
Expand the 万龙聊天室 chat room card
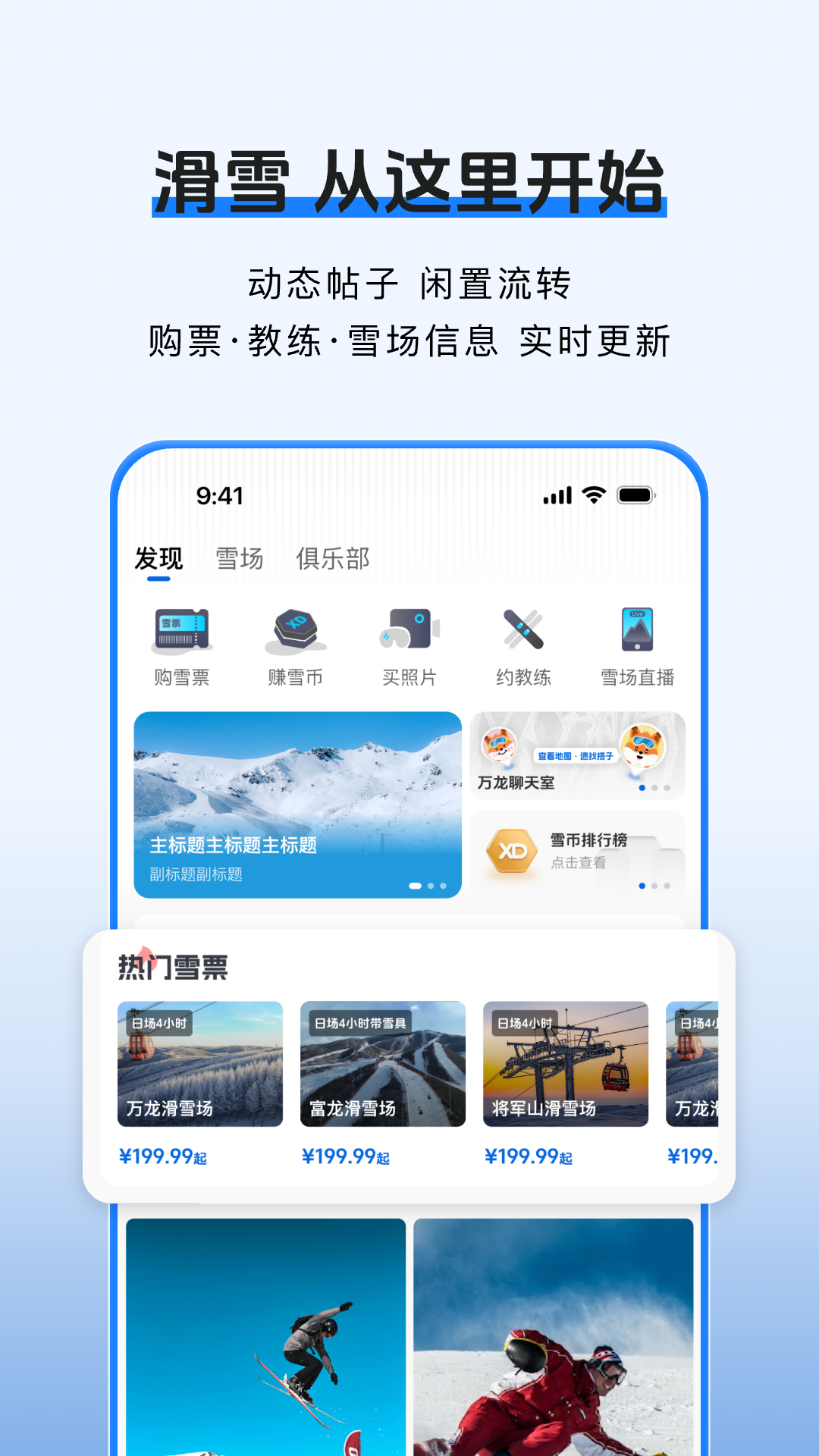point(579,756)
